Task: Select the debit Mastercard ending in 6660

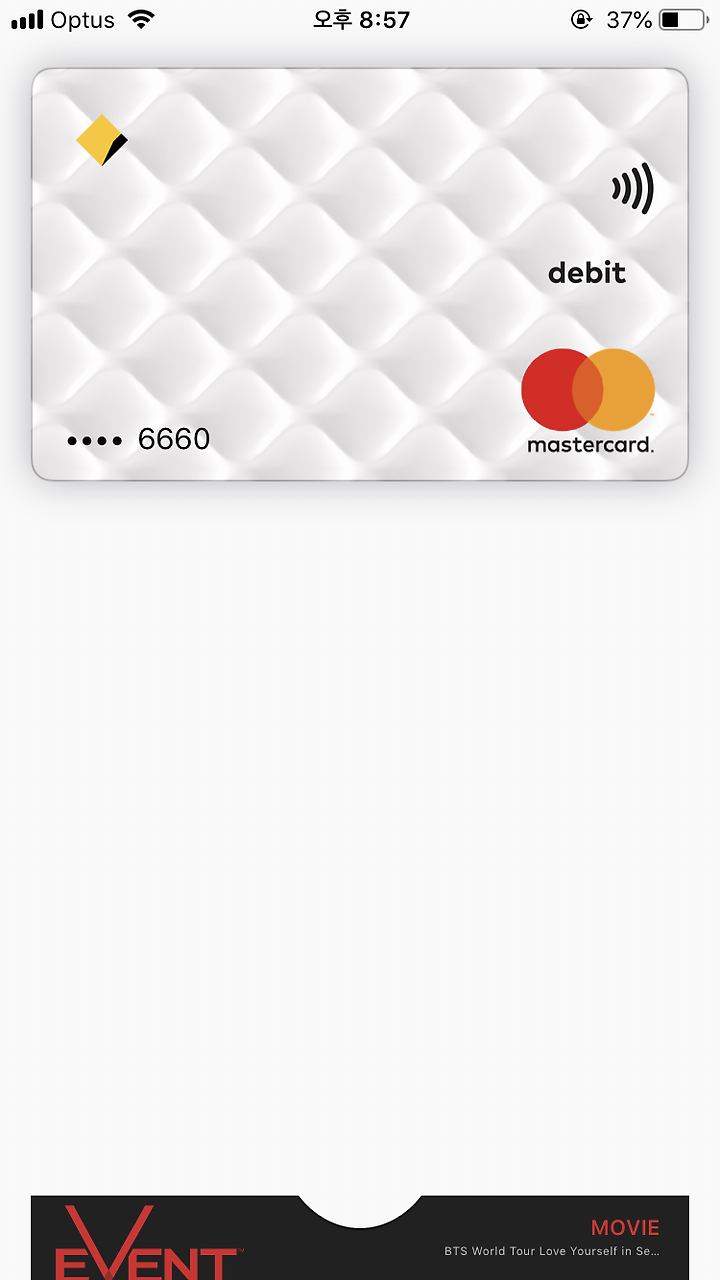Action: point(360,274)
